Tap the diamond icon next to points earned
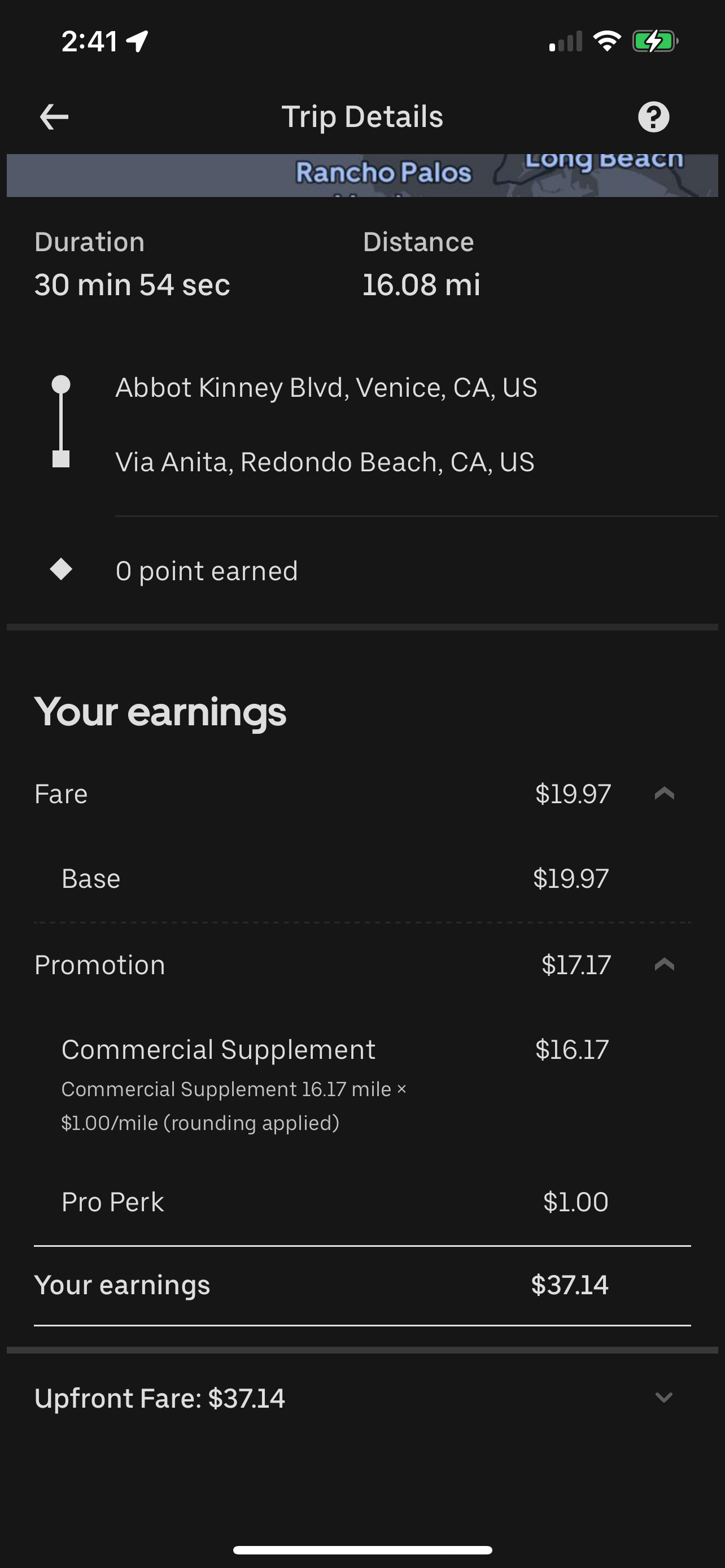725x1568 pixels. pyautogui.click(x=63, y=570)
